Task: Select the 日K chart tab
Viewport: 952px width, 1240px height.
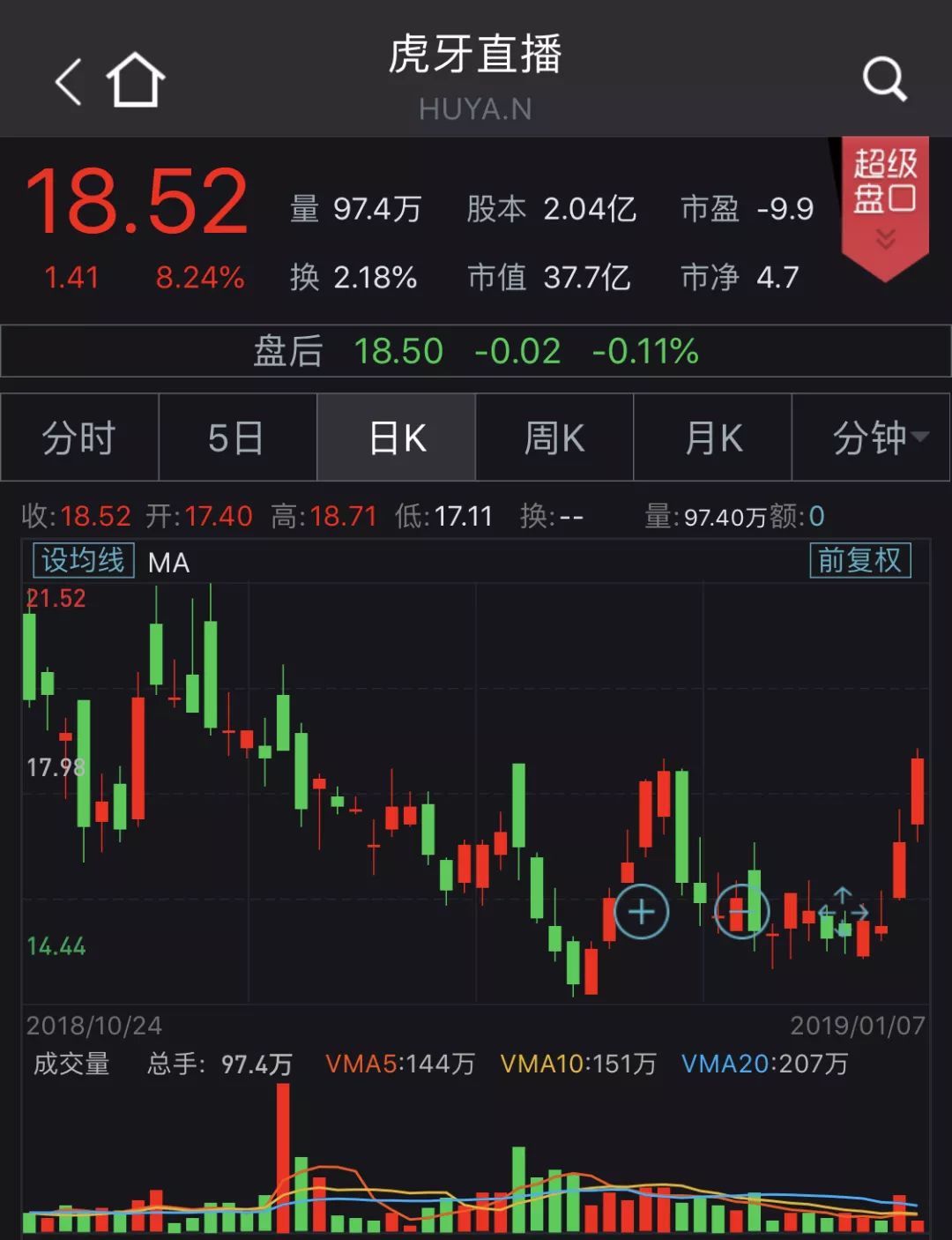Action: pos(397,437)
